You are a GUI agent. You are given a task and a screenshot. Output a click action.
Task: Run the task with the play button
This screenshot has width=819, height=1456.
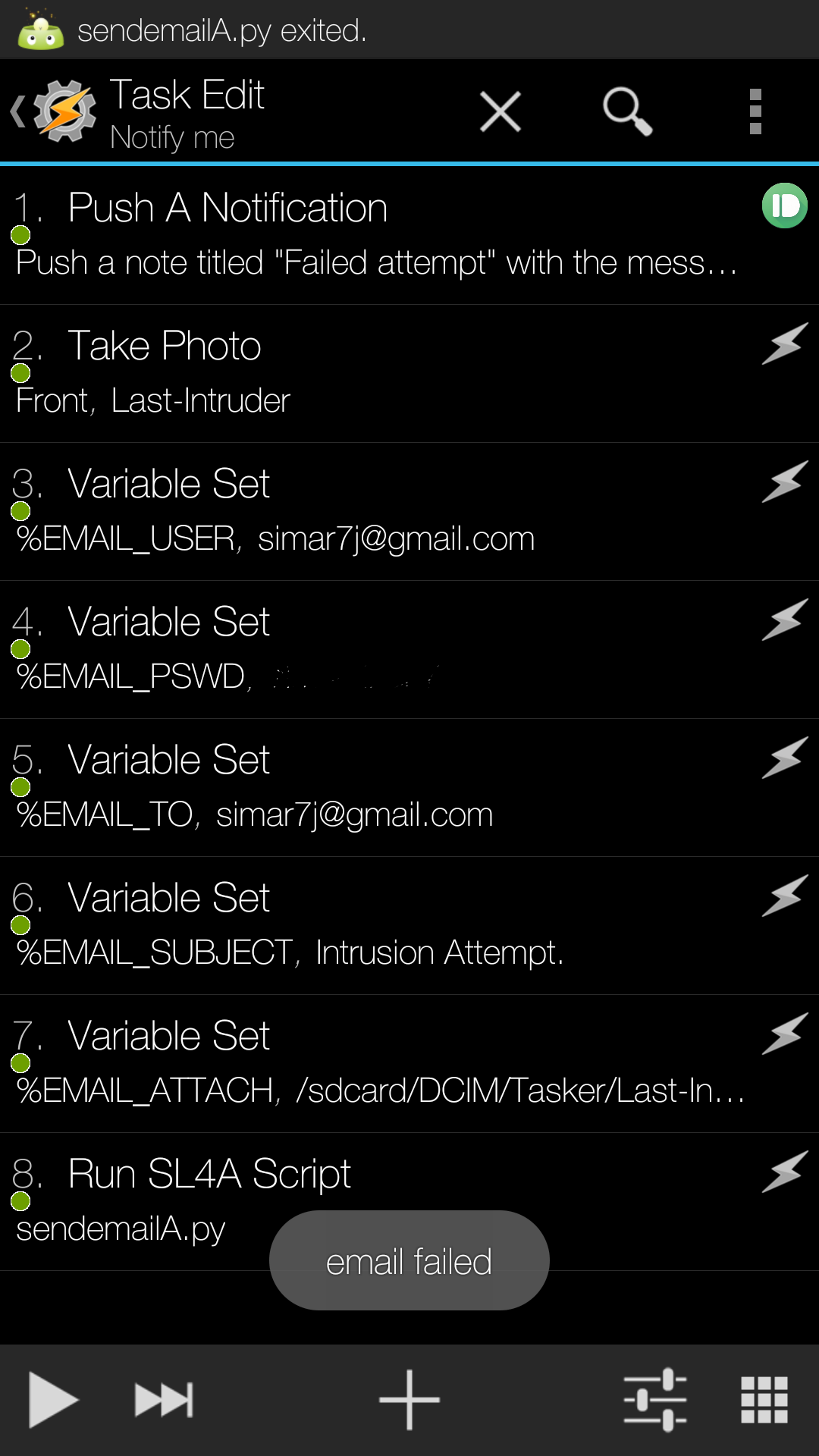coord(52,1400)
